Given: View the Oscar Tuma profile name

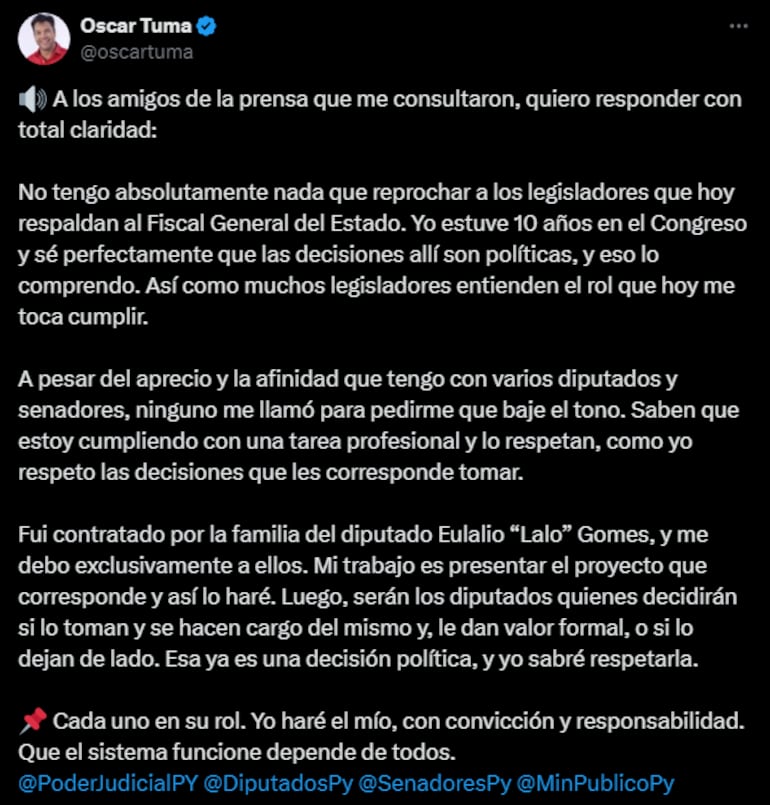Looking at the screenshot, I should [136, 26].
